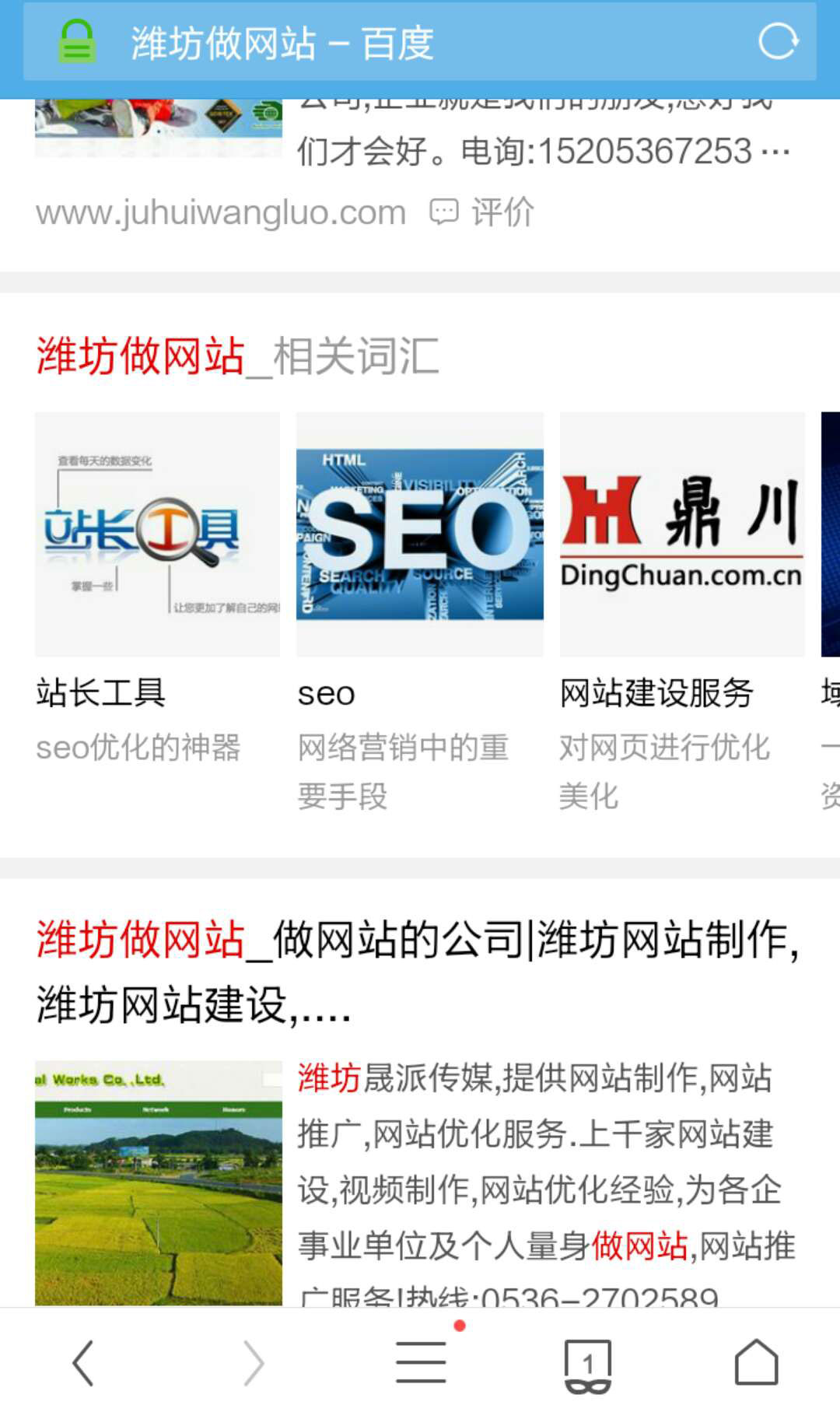Screen dimensions: 840x1419
Task: Open the 潍坊晟派传媒 result thumbnail
Action: click(159, 1182)
